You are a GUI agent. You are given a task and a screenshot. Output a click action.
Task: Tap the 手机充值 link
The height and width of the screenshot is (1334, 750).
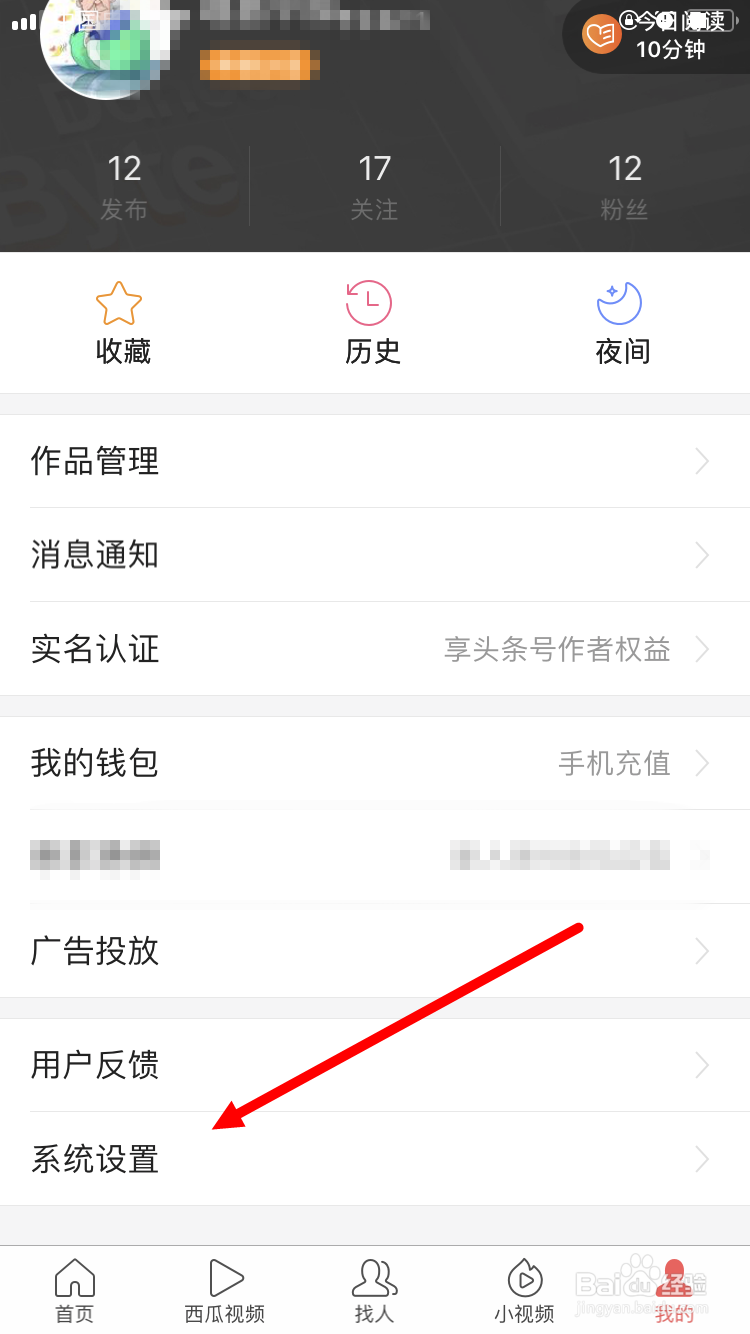pos(613,763)
